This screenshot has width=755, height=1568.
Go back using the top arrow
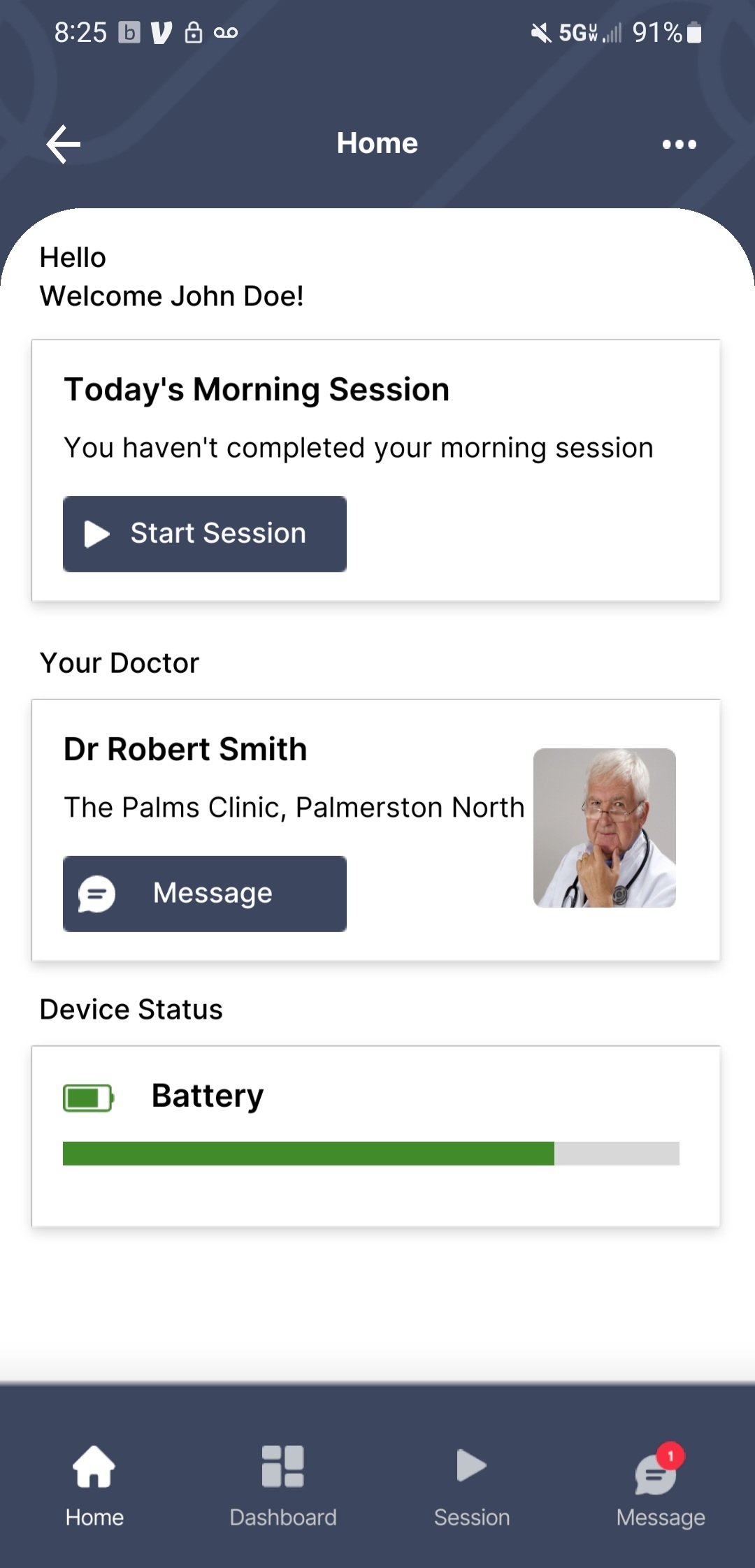(64, 144)
